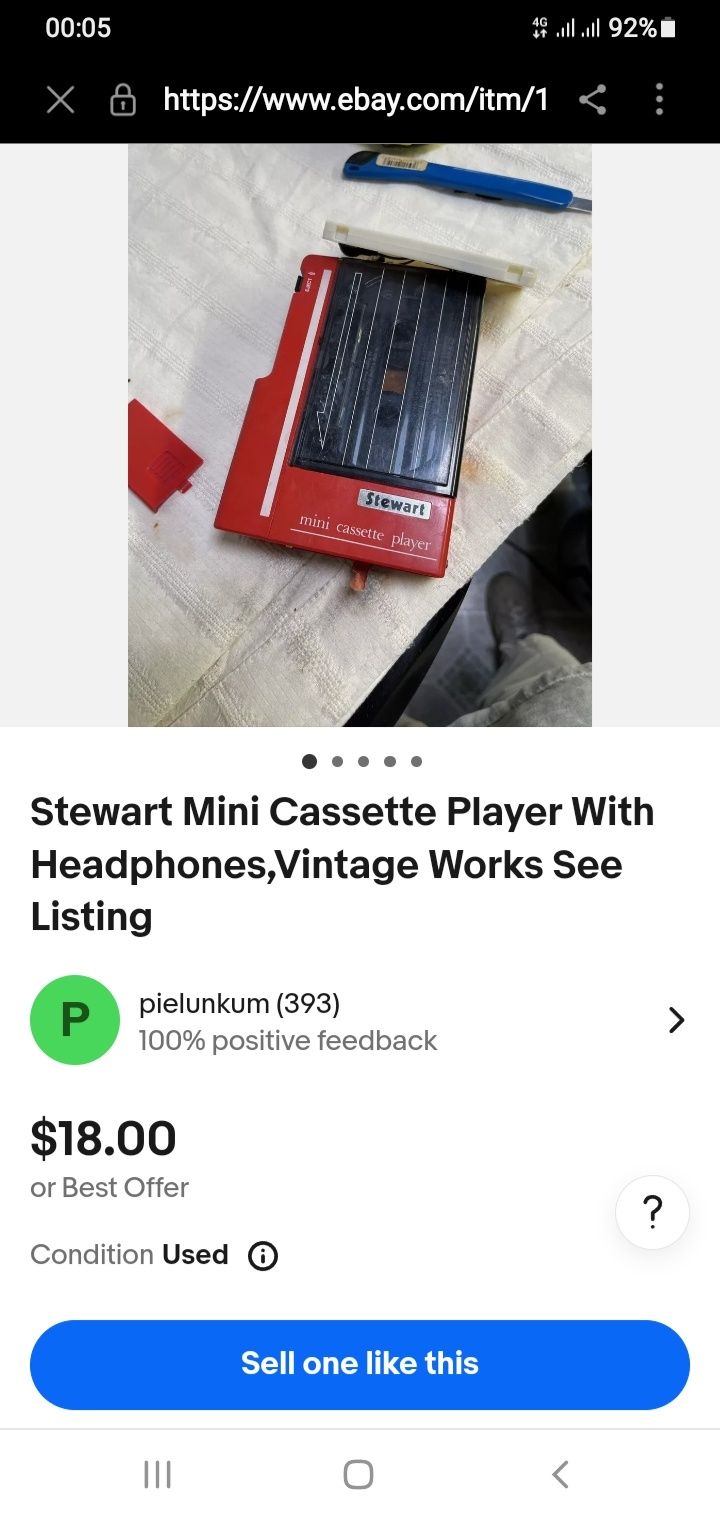Open recent apps from navigation bar
This screenshot has height=1520, width=720.
157,1474
